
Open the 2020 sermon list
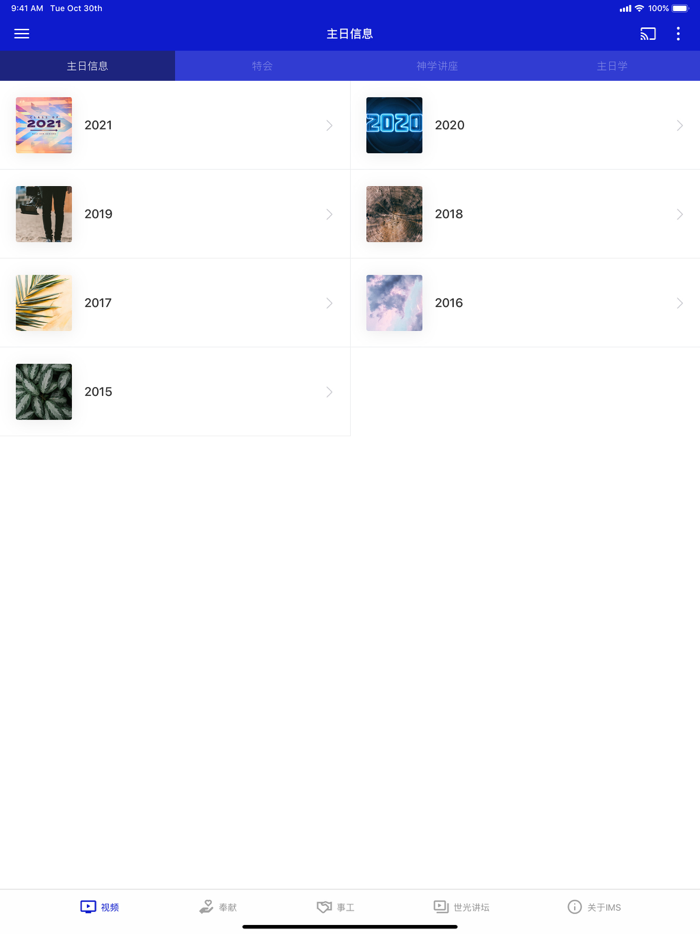point(525,125)
